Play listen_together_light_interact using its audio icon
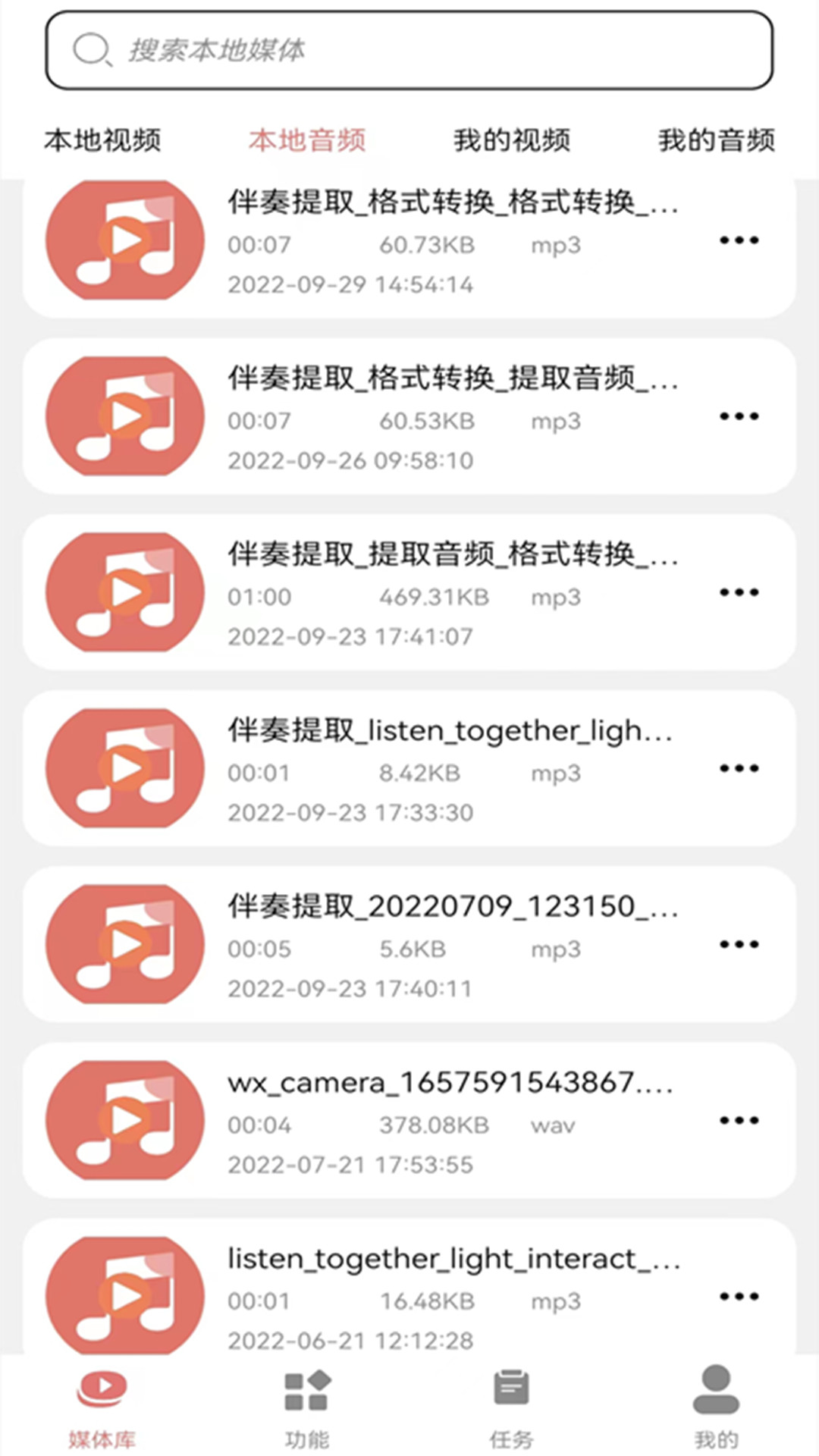 click(124, 1297)
